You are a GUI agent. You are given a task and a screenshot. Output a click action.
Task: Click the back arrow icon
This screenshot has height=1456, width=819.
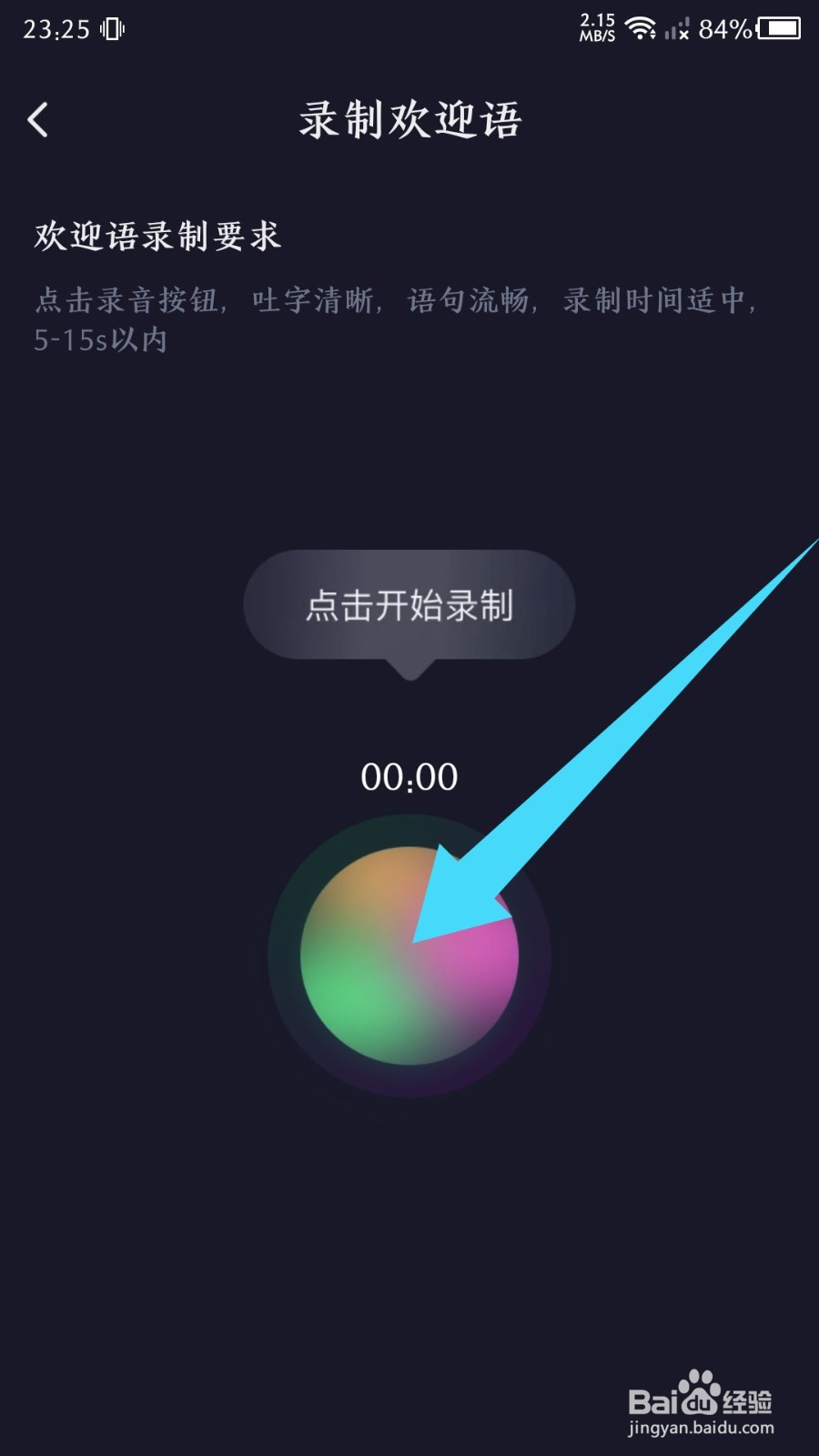point(38,119)
